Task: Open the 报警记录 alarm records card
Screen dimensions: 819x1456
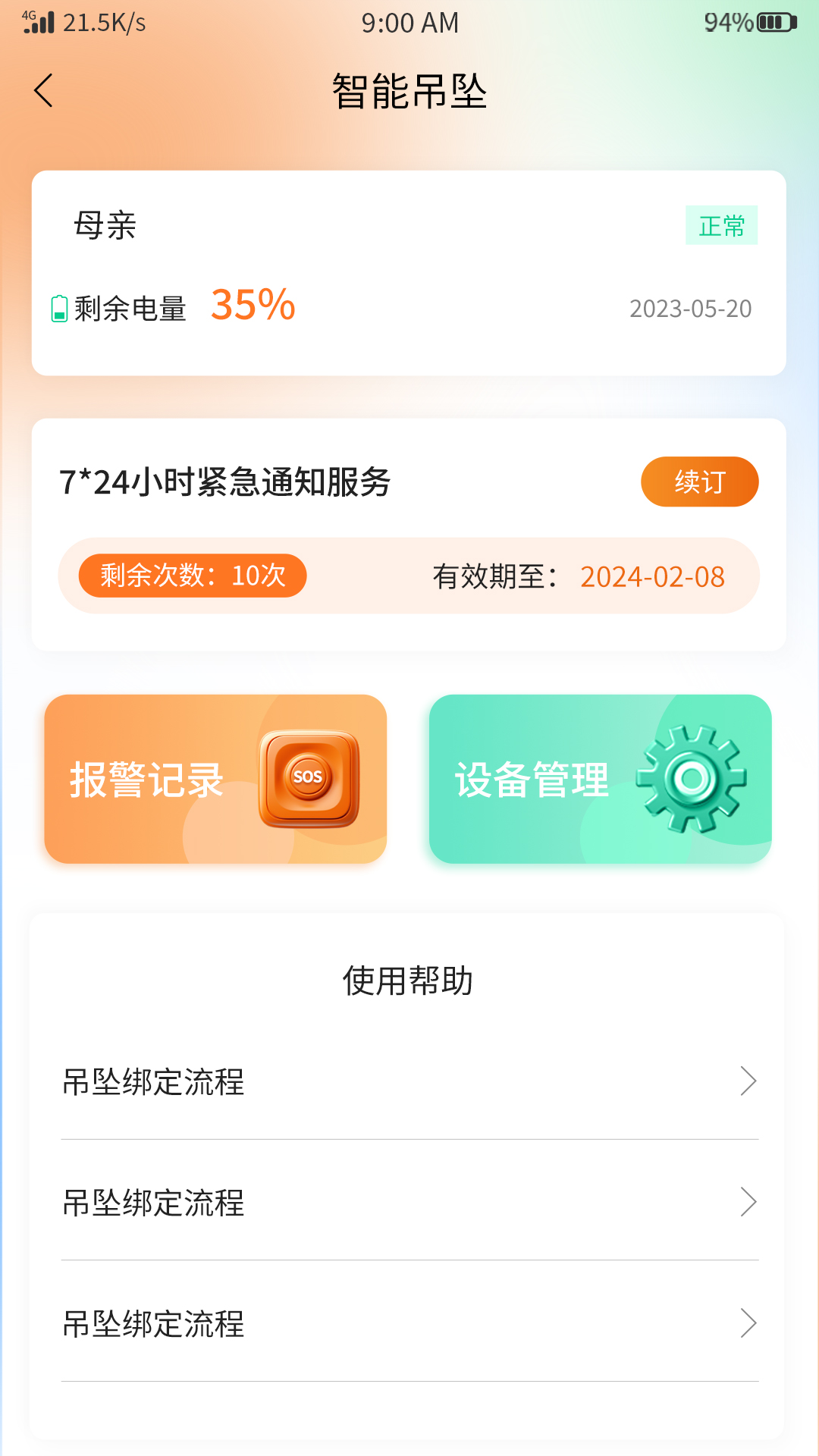Action: (215, 777)
